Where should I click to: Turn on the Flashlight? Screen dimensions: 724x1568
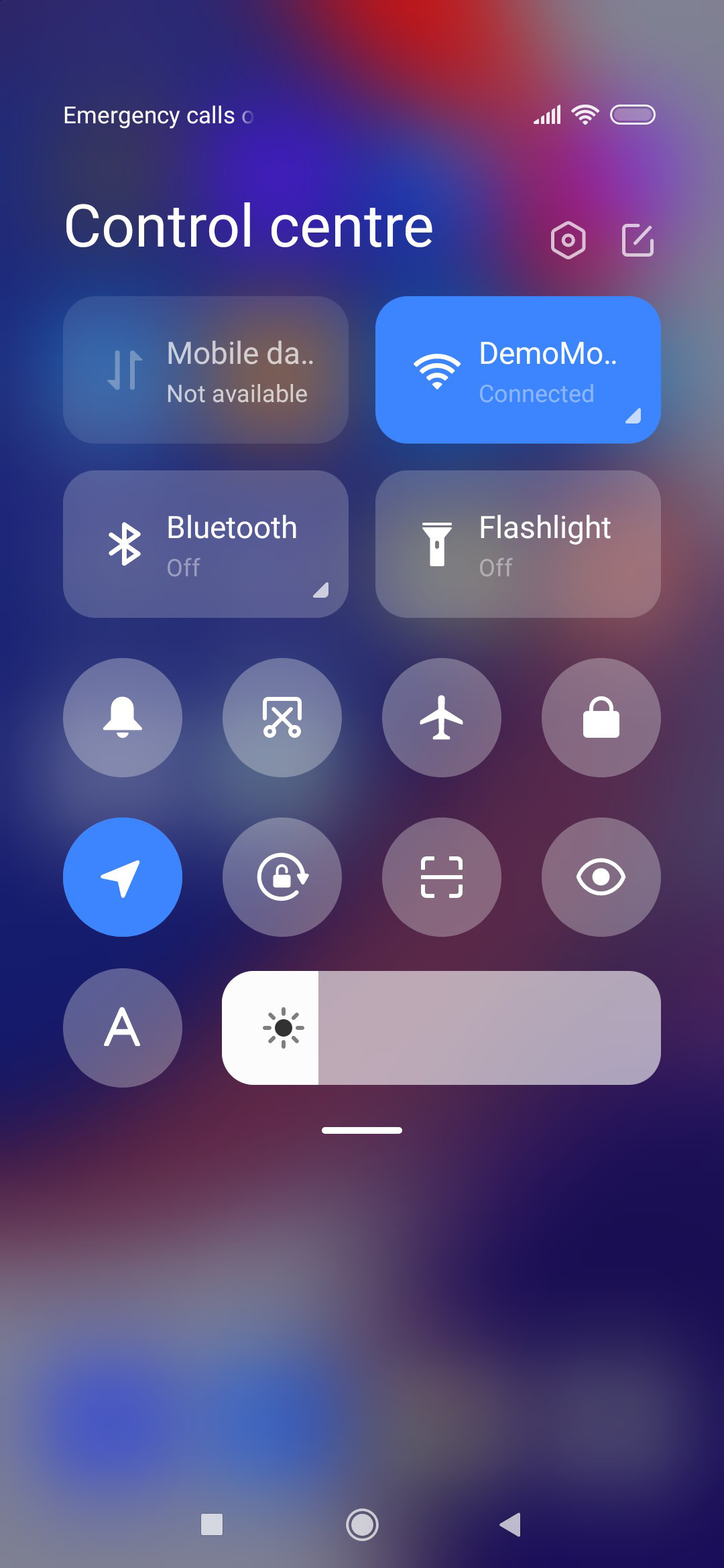click(x=518, y=544)
